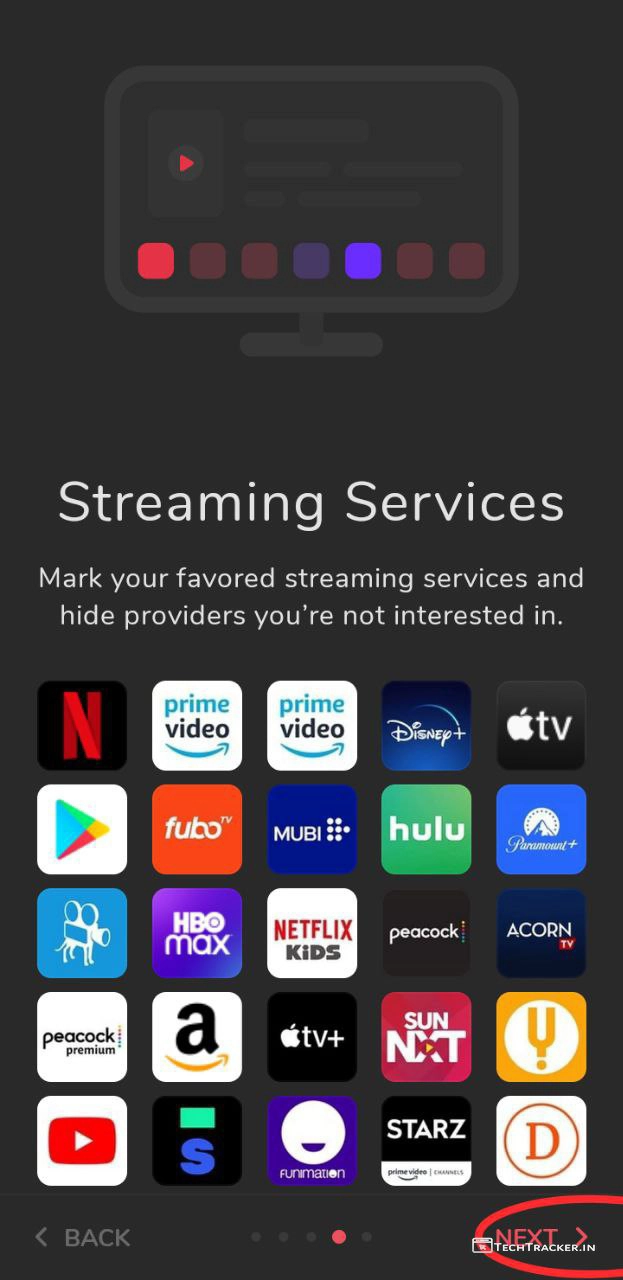This screenshot has width=623, height=1280.
Task: Select the Apple TV+ tile
Action: 312,1037
